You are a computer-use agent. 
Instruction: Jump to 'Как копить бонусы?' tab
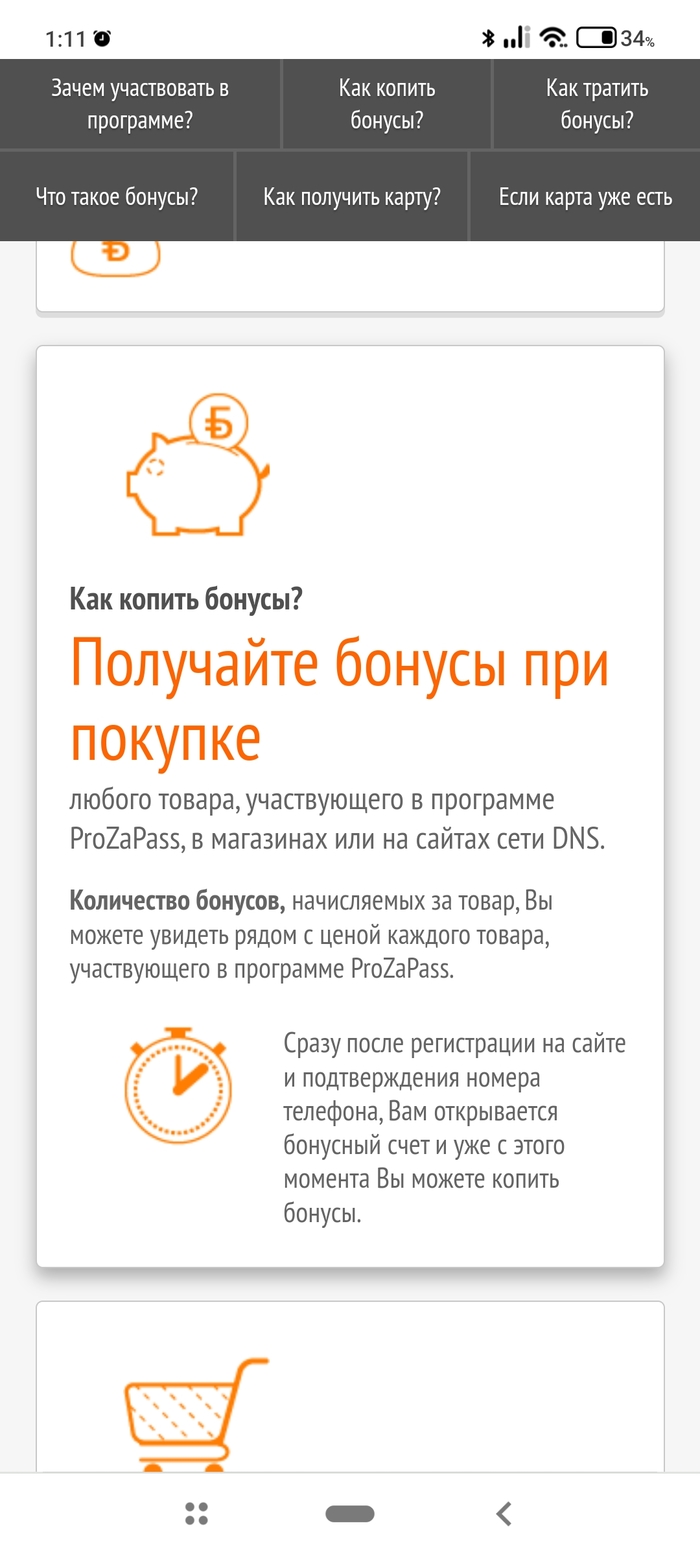click(x=387, y=104)
